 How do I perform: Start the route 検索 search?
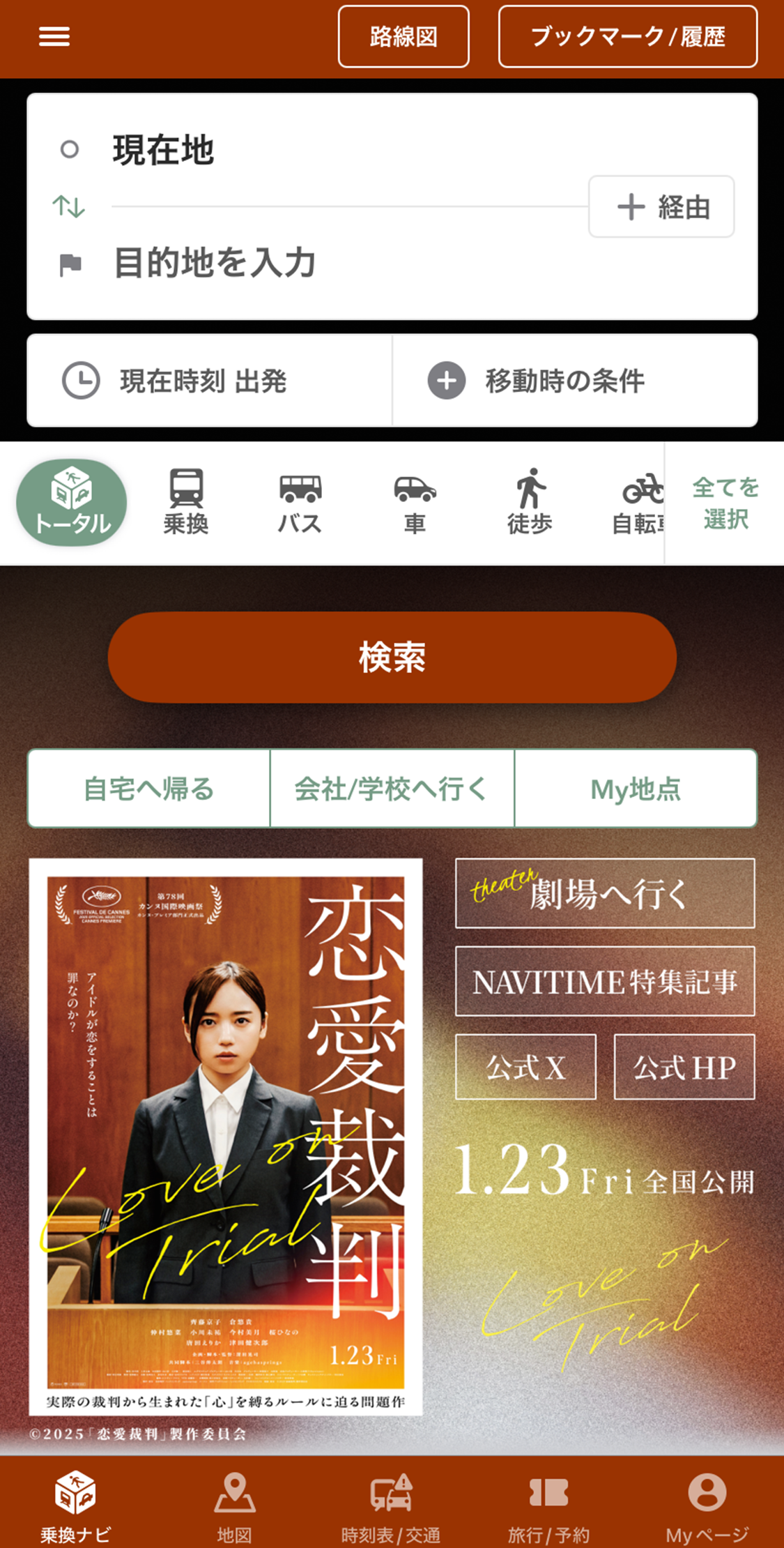(392, 657)
